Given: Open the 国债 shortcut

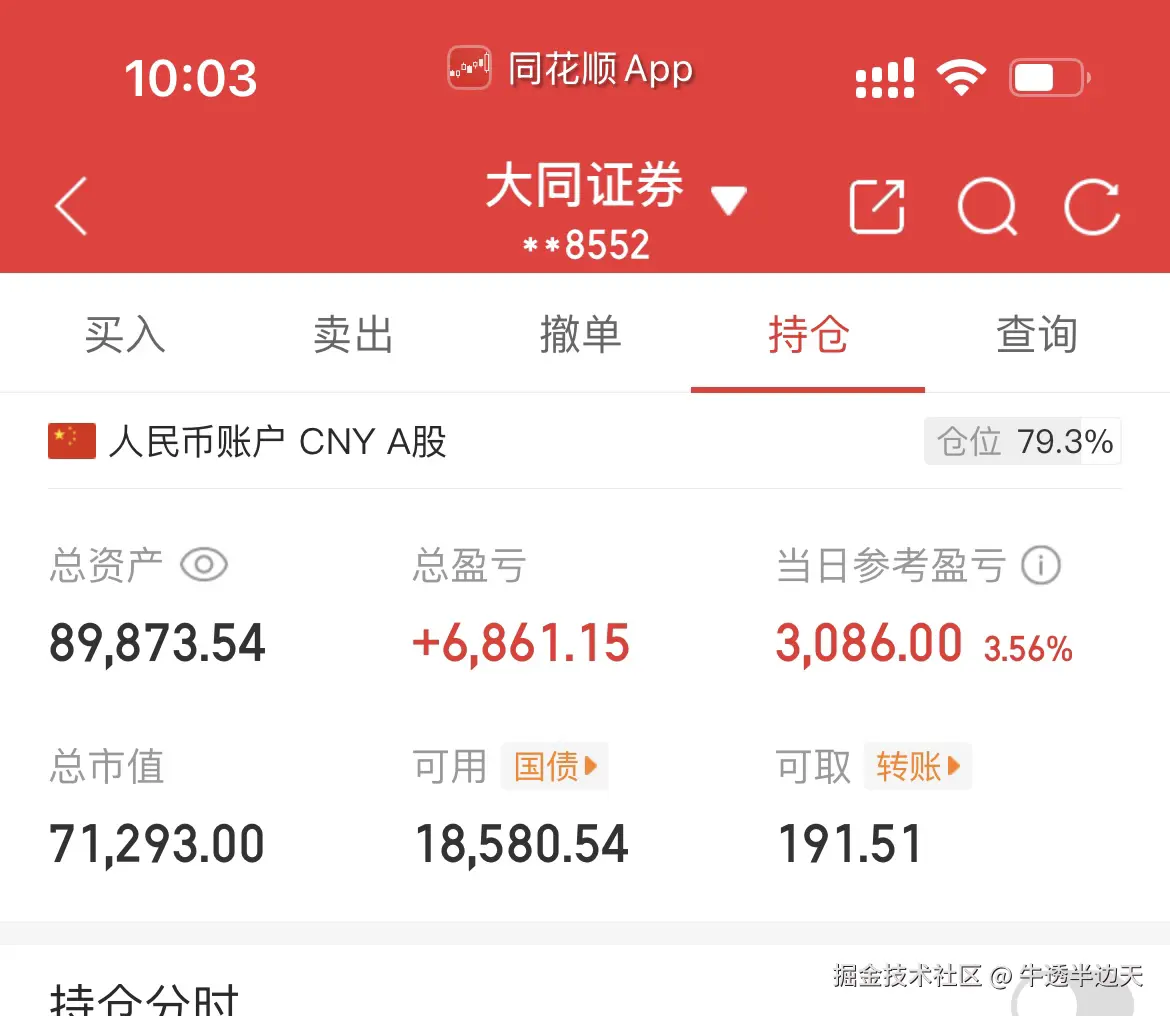Looking at the screenshot, I should pyautogui.click(x=555, y=767).
